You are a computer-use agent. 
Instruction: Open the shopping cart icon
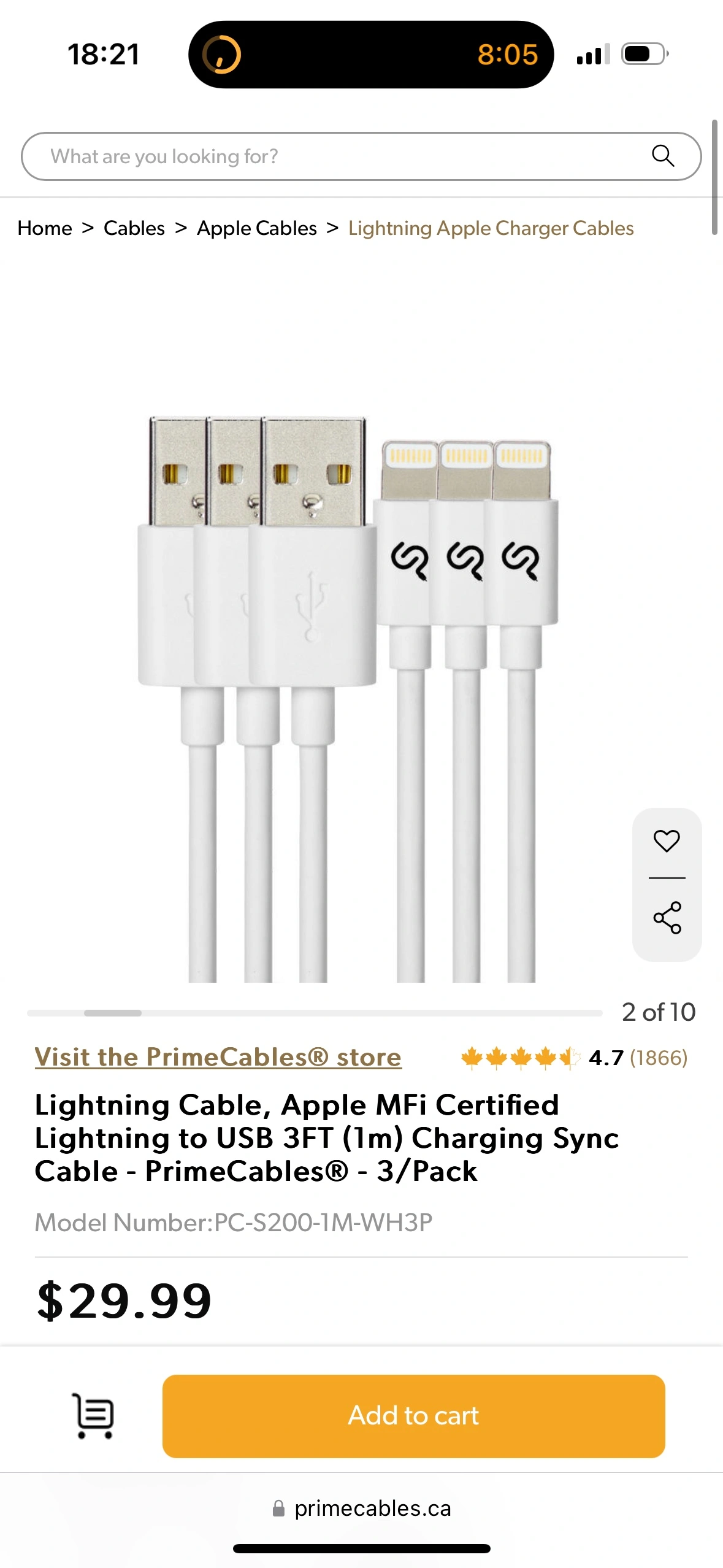[94, 1416]
